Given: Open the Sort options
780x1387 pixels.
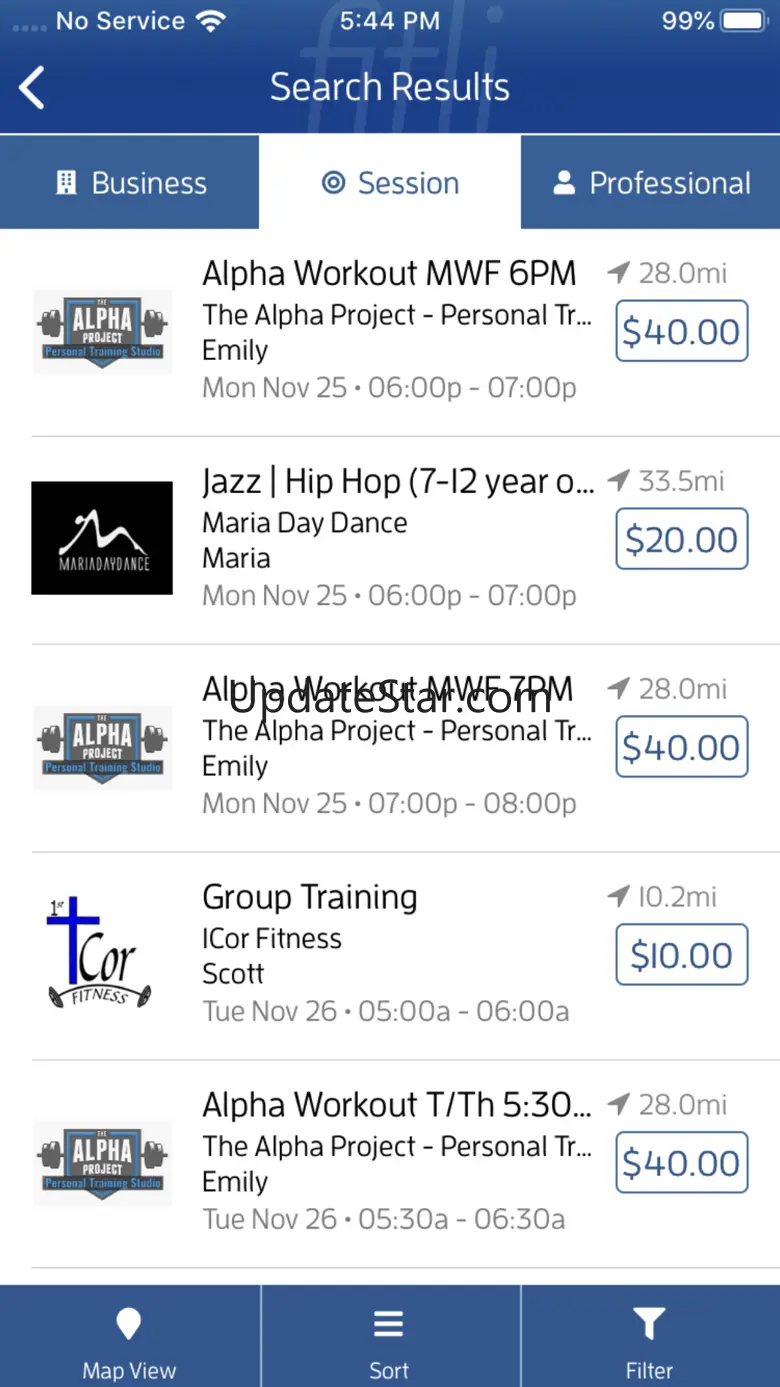Looking at the screenshot, I should (x=390, y=1337).
